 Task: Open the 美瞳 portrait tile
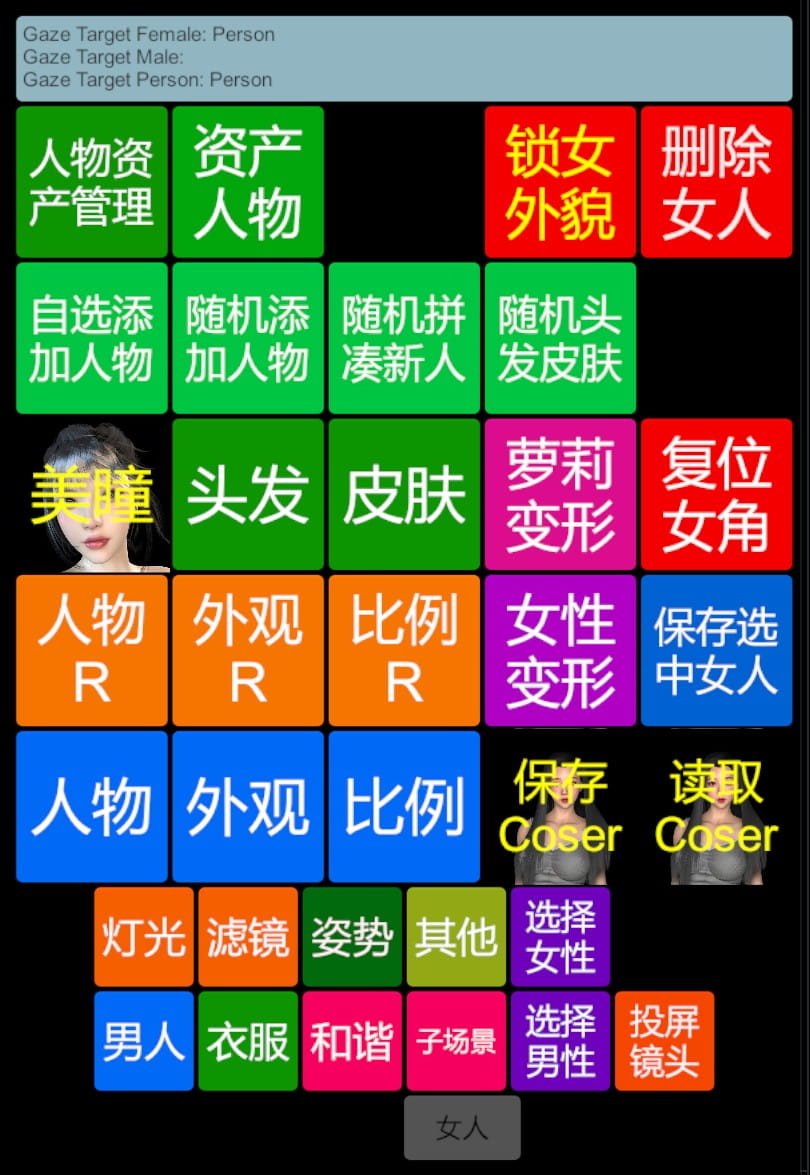(x=91, y=495)
